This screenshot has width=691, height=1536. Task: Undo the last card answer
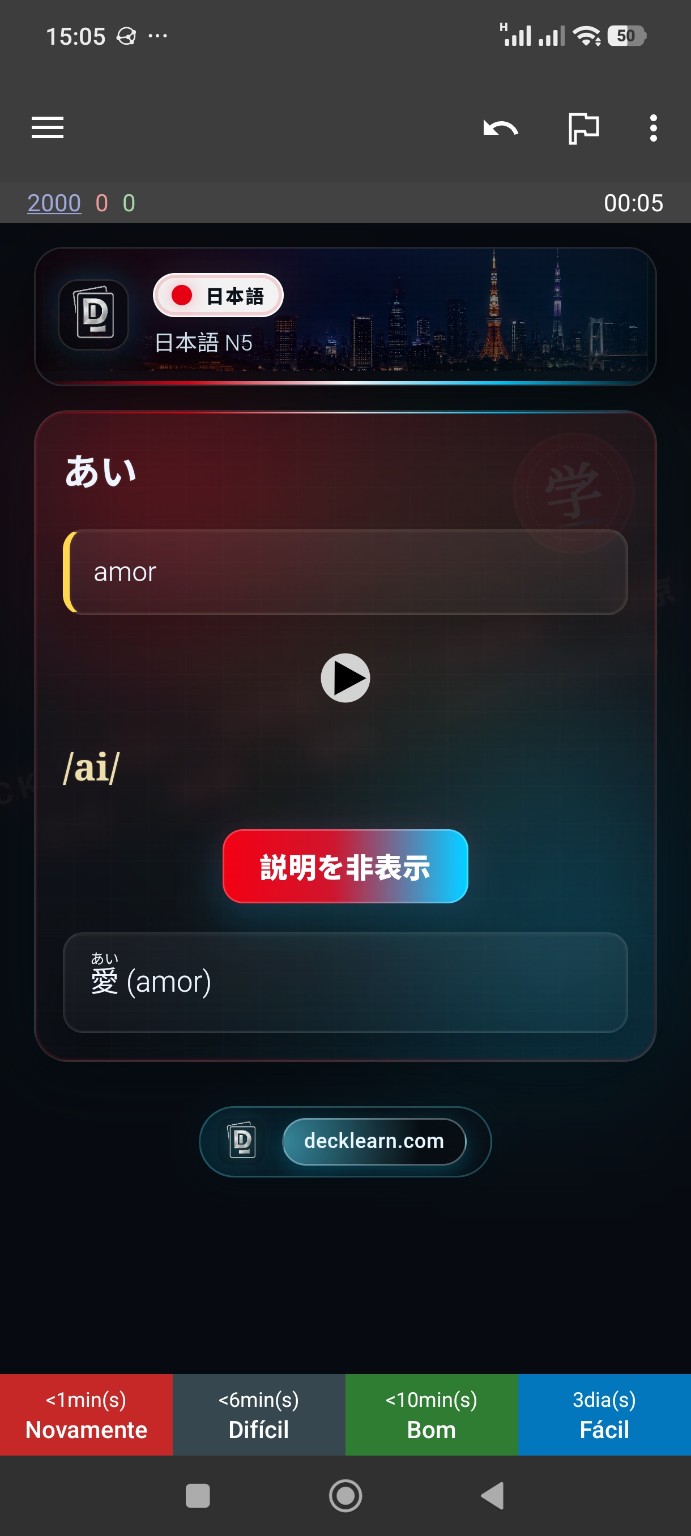[x=500, y=127]
